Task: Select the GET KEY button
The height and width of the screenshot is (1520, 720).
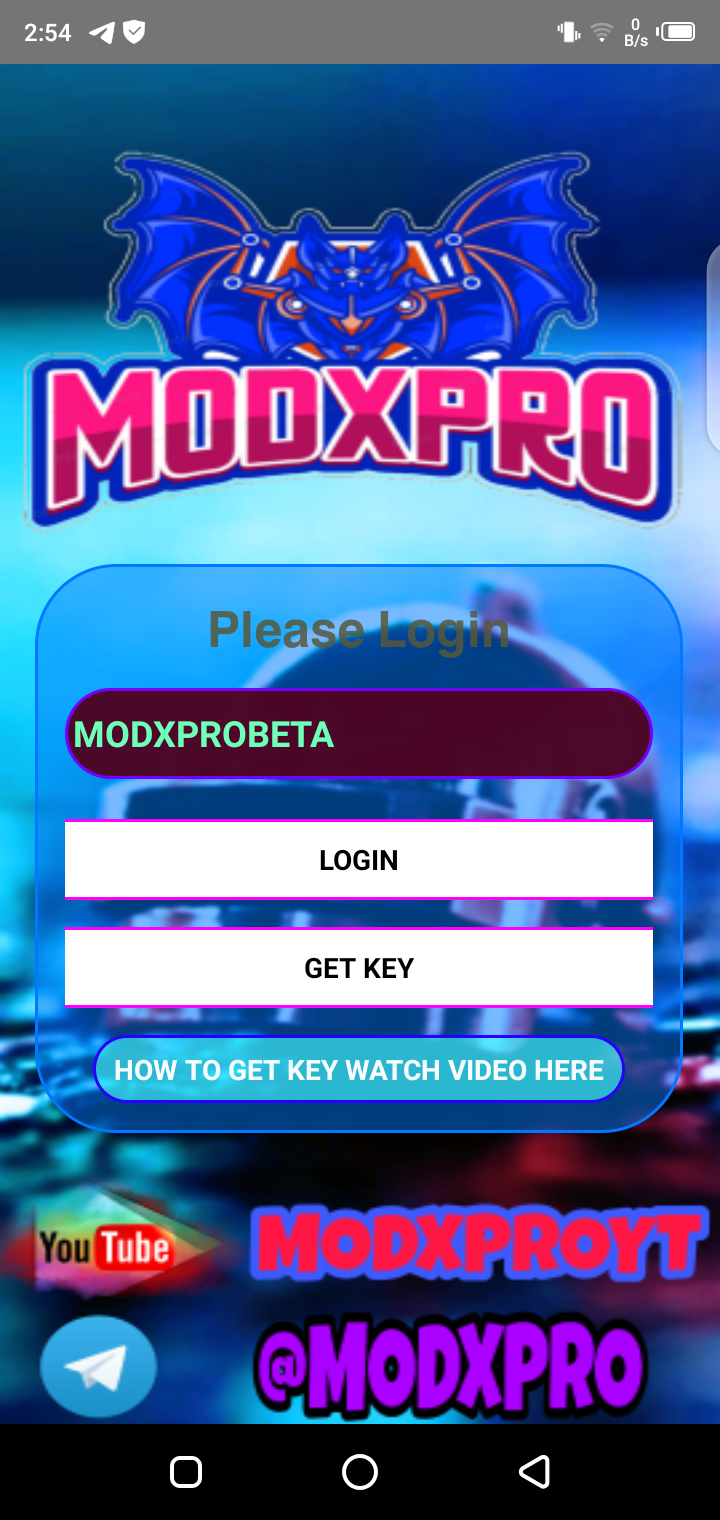Action: 358,968
